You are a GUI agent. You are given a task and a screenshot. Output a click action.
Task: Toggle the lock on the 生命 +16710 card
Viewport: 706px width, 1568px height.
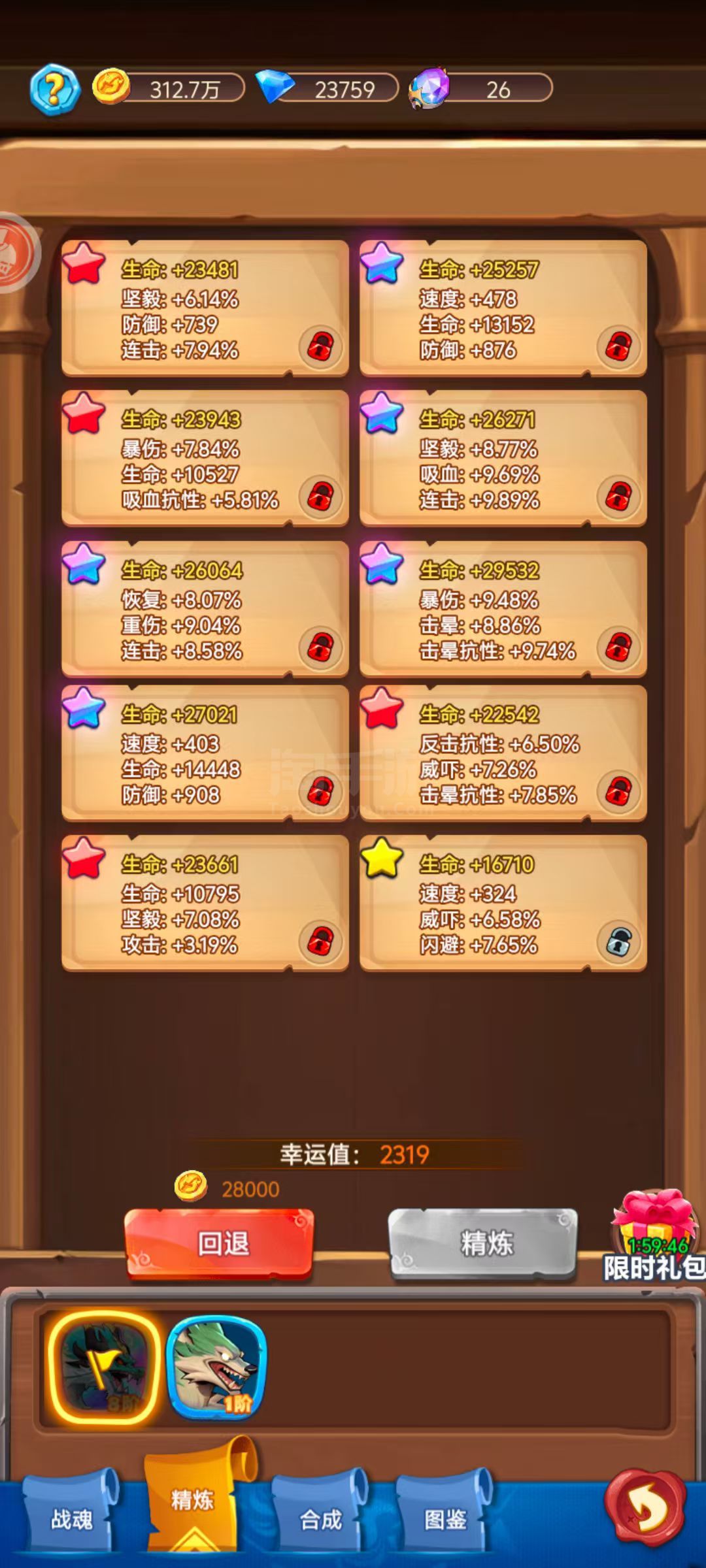point(618,942)
